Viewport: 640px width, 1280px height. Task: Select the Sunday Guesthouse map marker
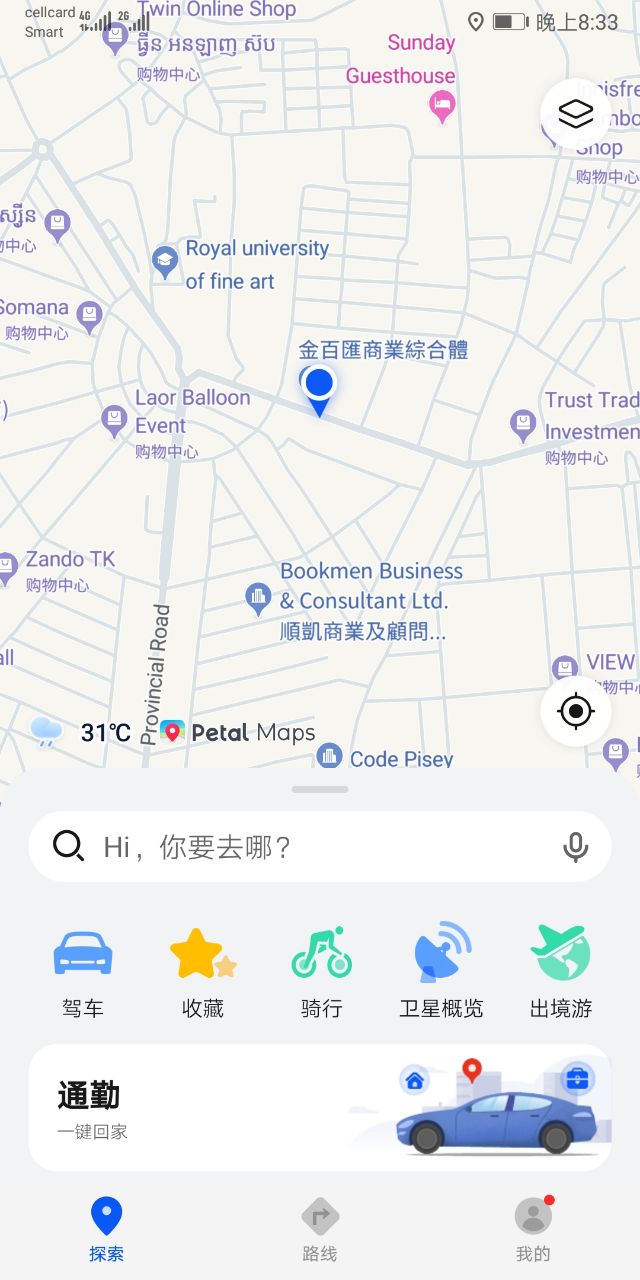point(441,103)
